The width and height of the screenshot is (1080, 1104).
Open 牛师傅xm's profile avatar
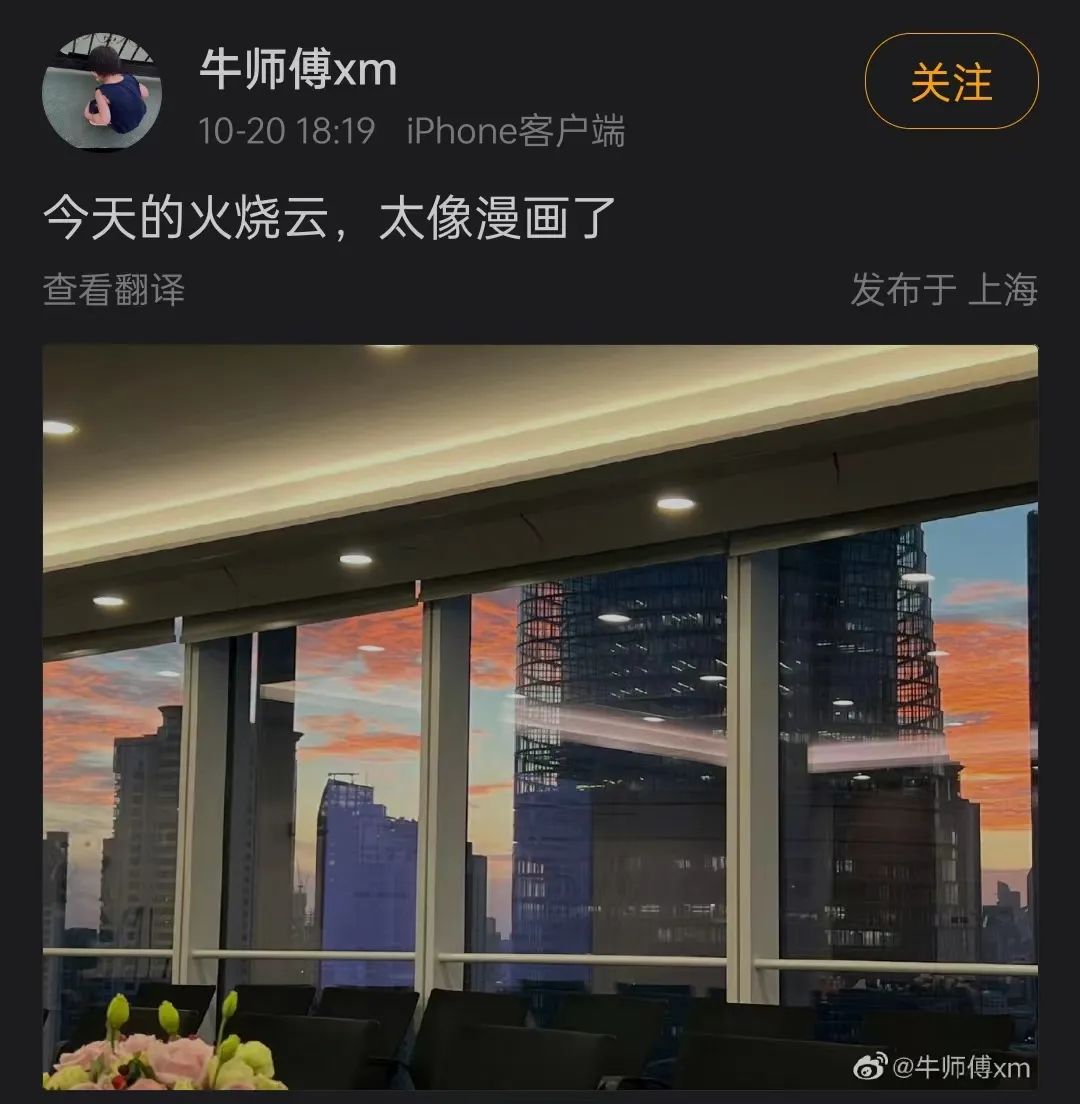click(102, 92)
